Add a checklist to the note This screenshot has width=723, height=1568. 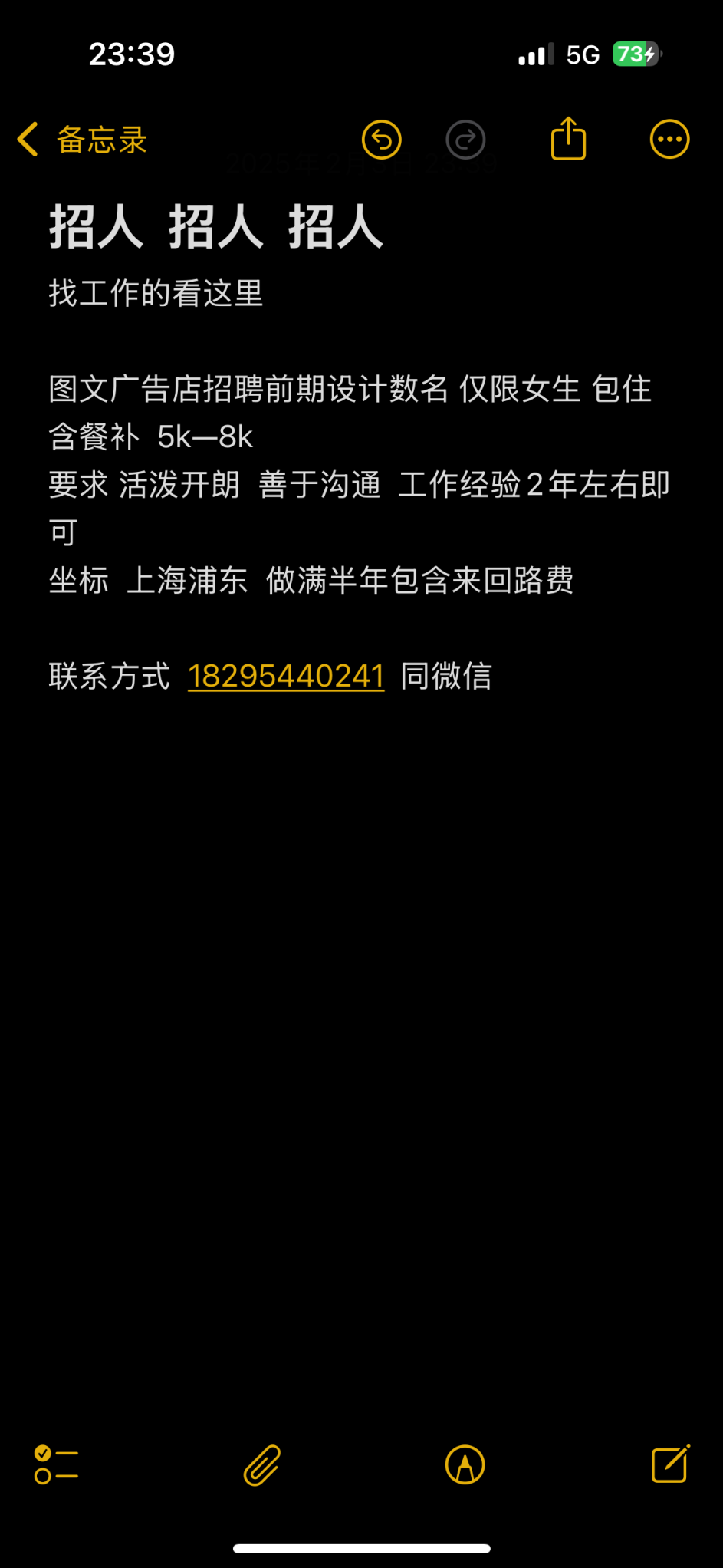[56, 1464]
